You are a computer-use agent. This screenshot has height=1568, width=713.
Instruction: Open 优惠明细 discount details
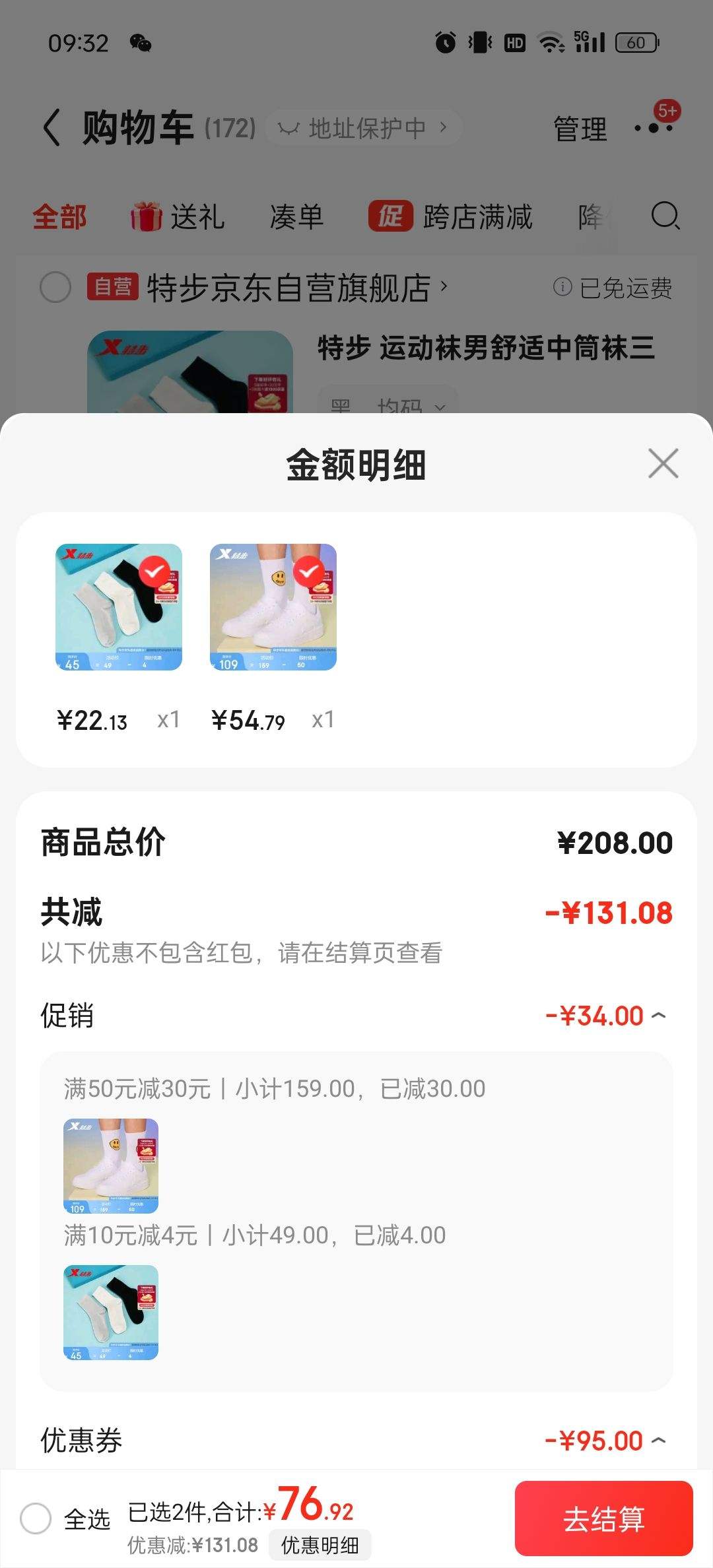pyautogui.click(x=320, y=1545)
